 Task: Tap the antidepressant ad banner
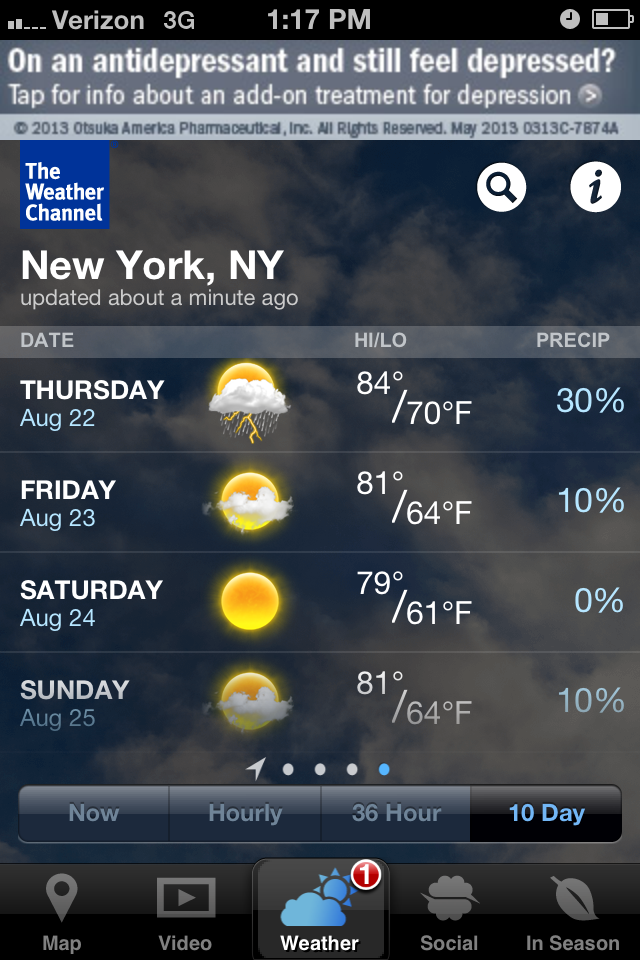(320, 89)
